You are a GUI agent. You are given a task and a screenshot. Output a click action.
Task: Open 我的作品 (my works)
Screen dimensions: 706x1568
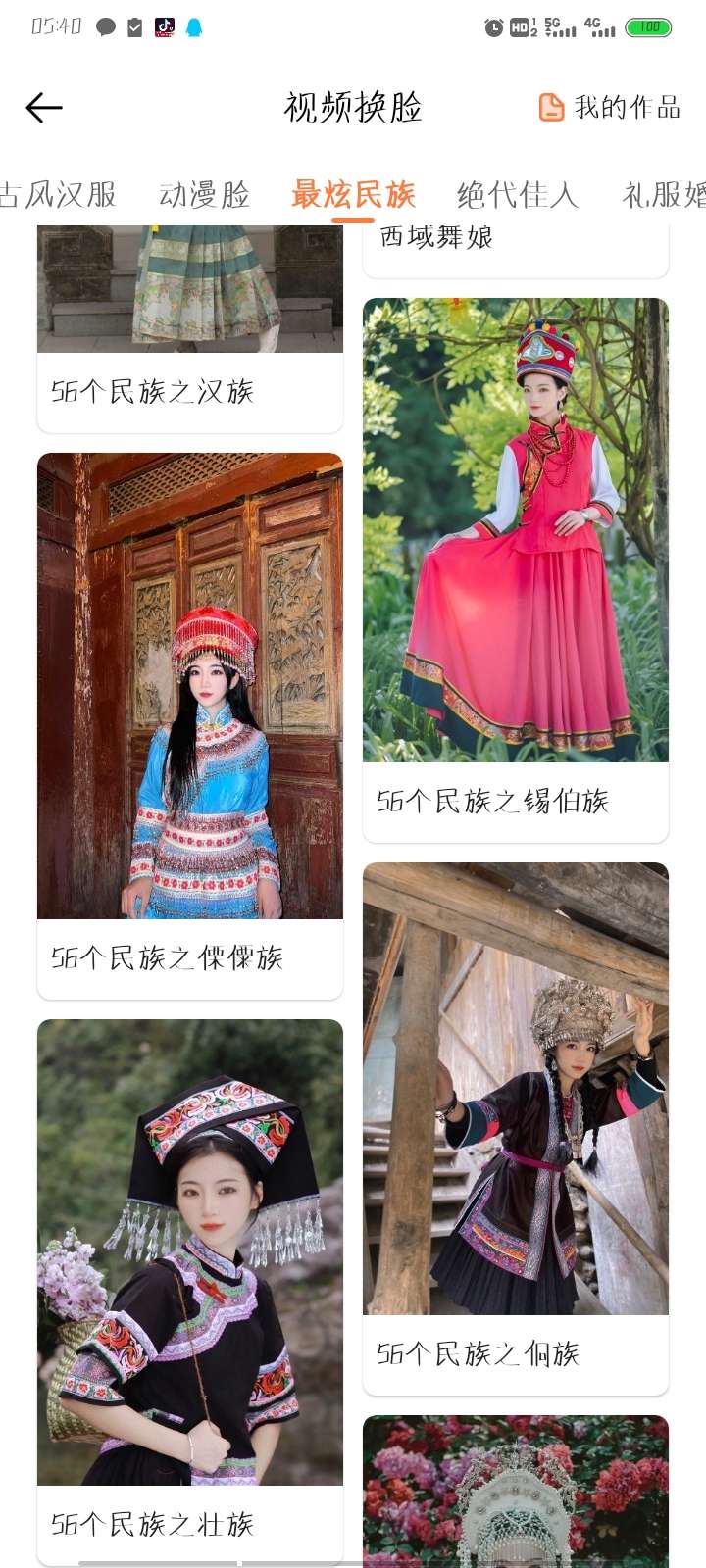pyautogui.click(x=609, y=107)
